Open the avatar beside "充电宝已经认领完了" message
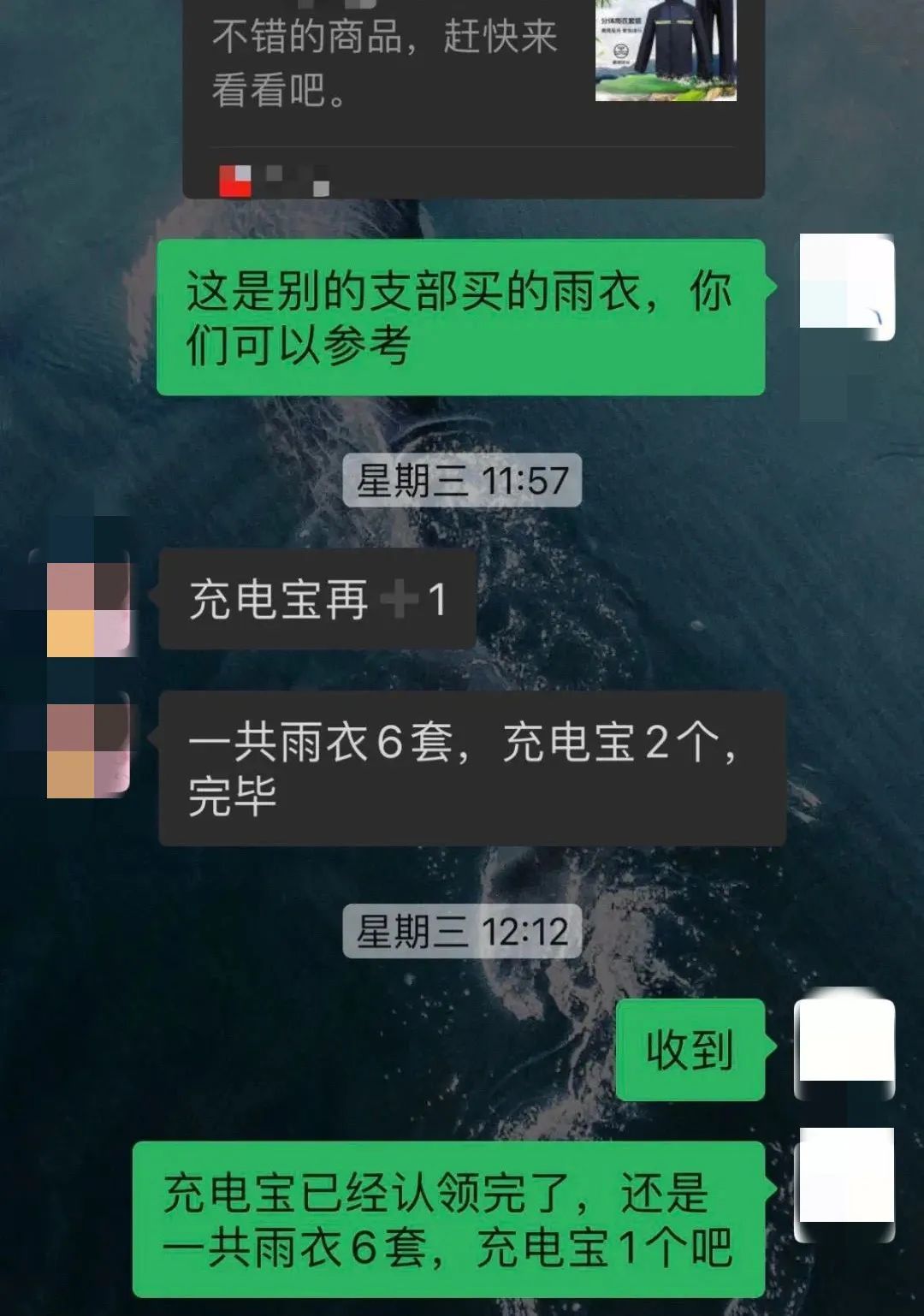Viewport: 924px width, 1316px height. point(845,1185)
